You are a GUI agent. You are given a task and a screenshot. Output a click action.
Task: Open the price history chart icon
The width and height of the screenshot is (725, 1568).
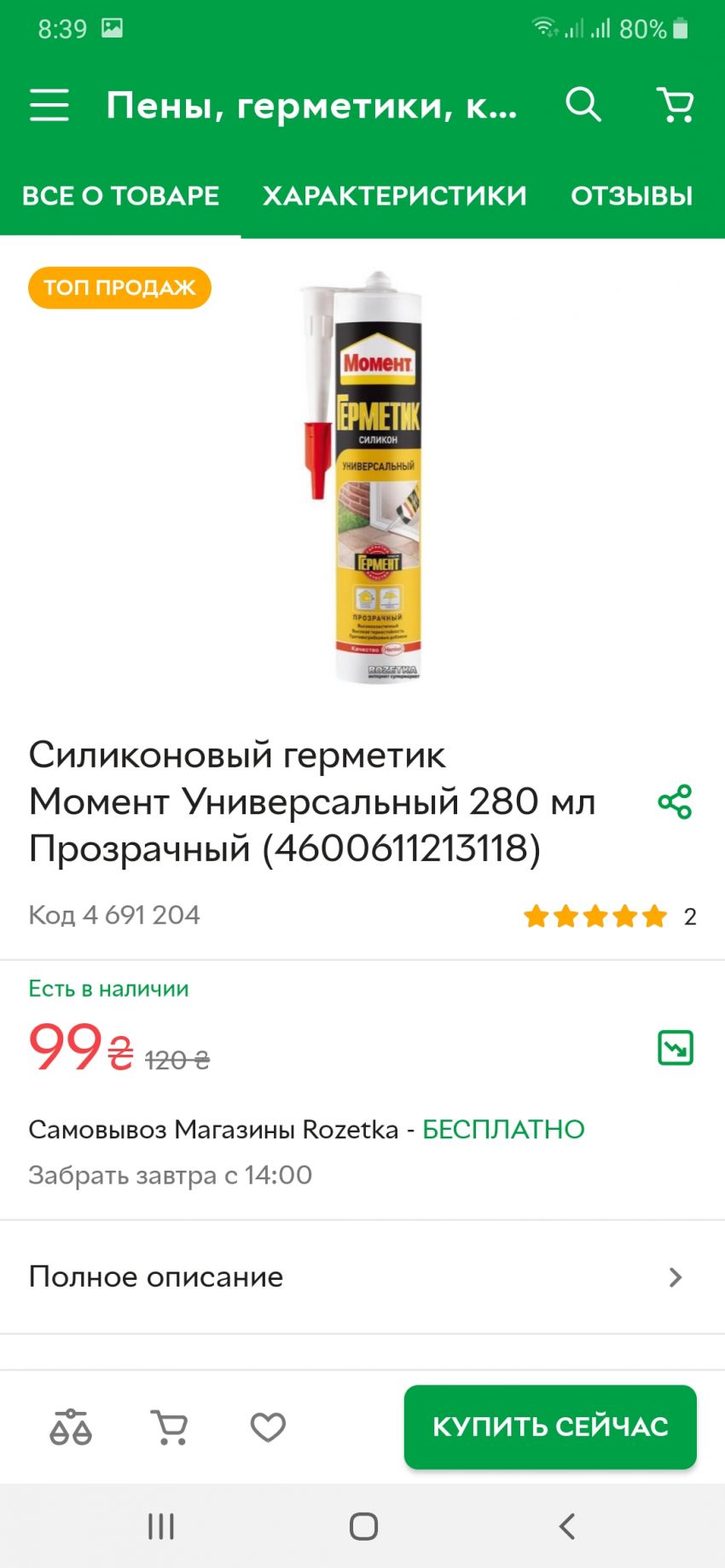coord(676,1048)
